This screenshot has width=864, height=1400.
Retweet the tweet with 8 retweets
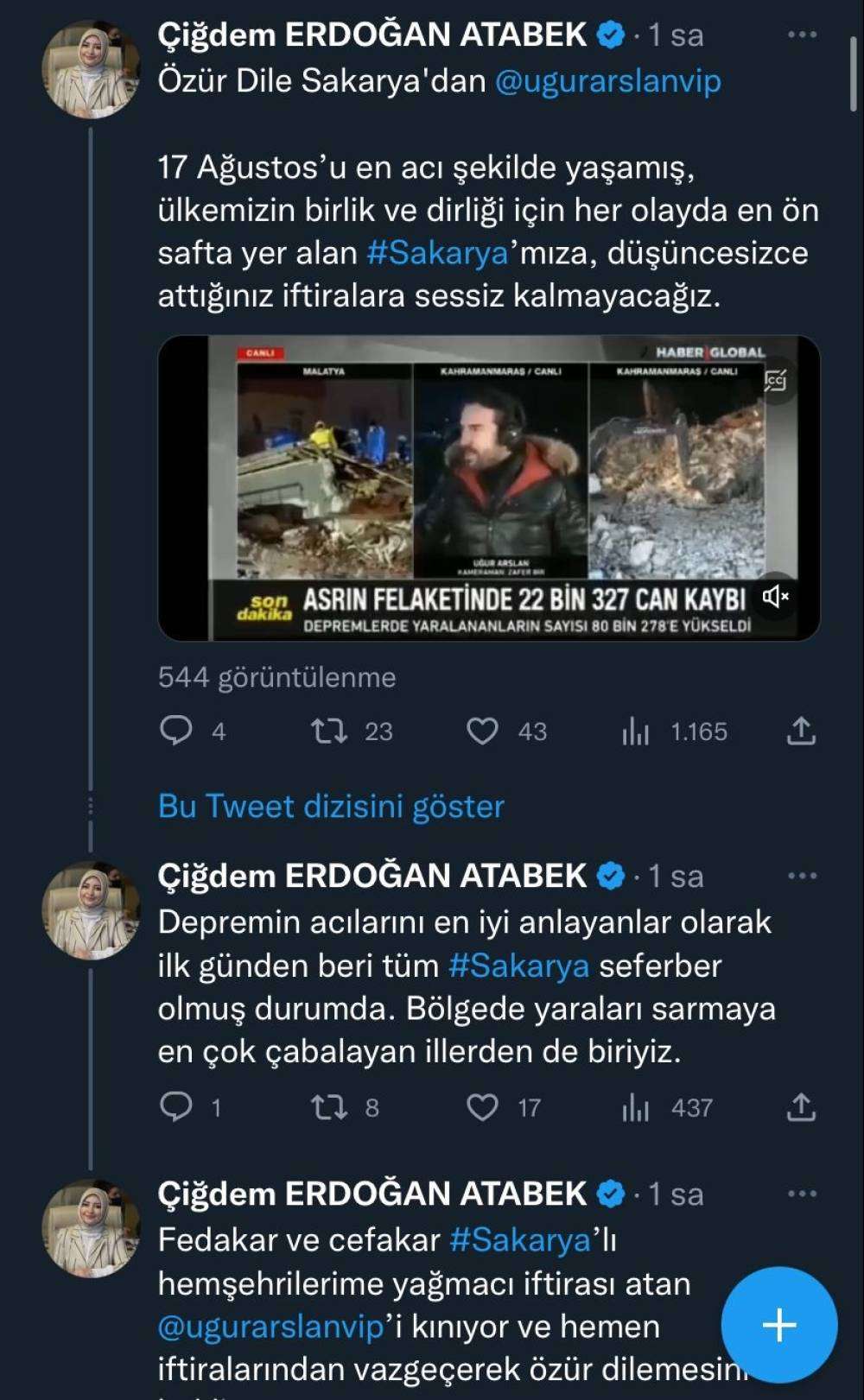[329, 1107]
